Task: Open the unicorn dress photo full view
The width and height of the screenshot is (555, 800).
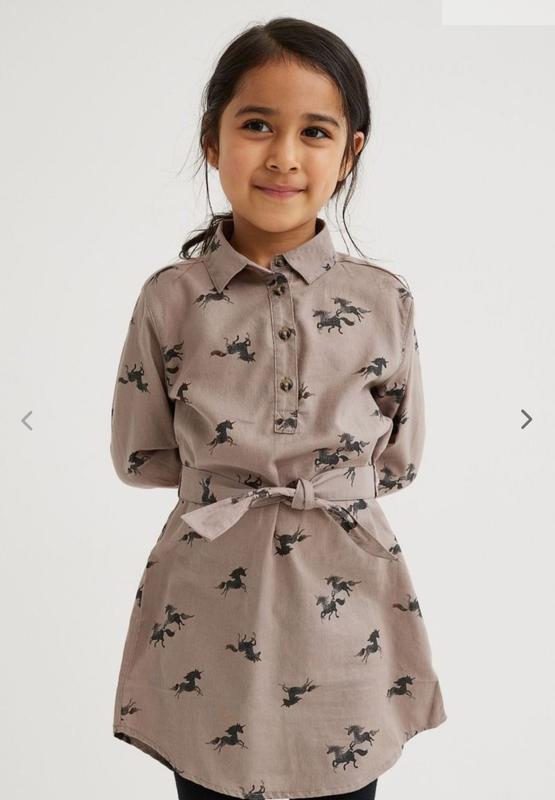Action: click(278, 400)
